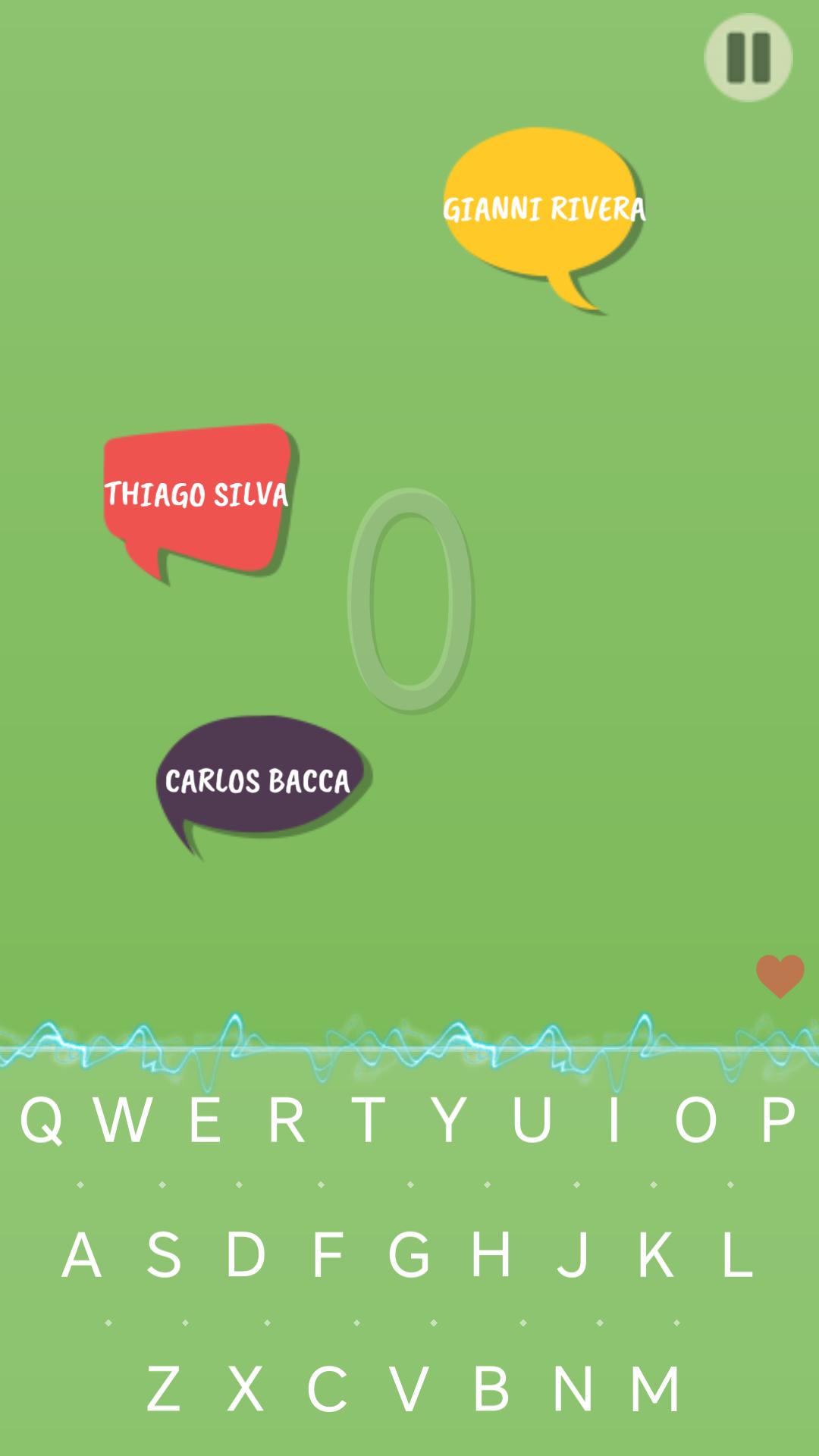Image resolution: width=819 pixels, height=1456 pixels.
Task: Pause the game
Action: tap(748, 58)
